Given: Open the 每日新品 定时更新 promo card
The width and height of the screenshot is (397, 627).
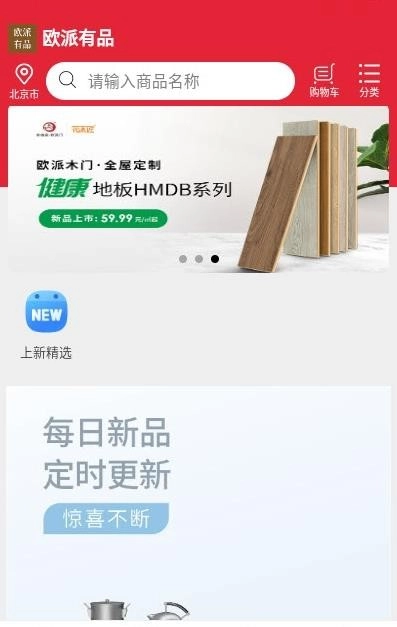Looking at the screenshot, I should coord(198,503).
